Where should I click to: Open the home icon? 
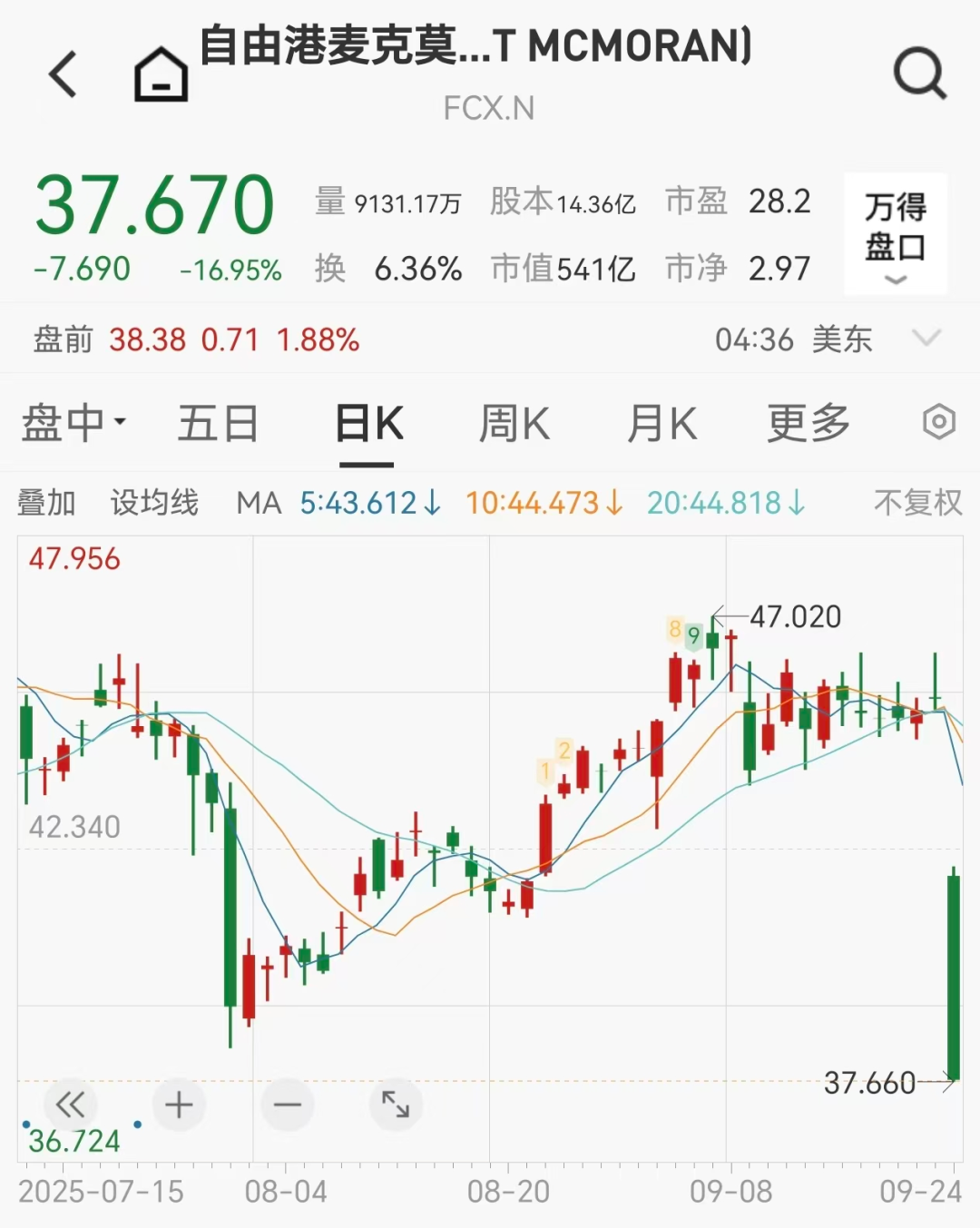coord(161,74)
